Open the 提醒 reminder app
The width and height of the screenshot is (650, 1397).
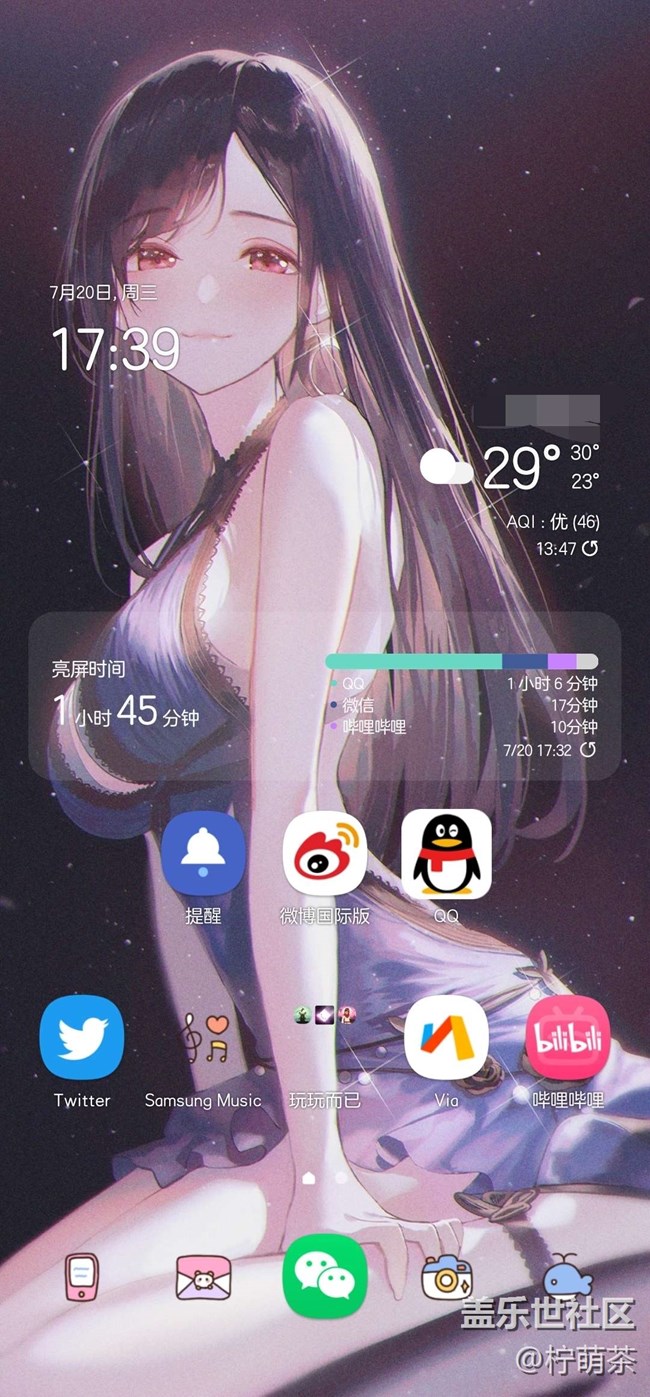(204, 853)
